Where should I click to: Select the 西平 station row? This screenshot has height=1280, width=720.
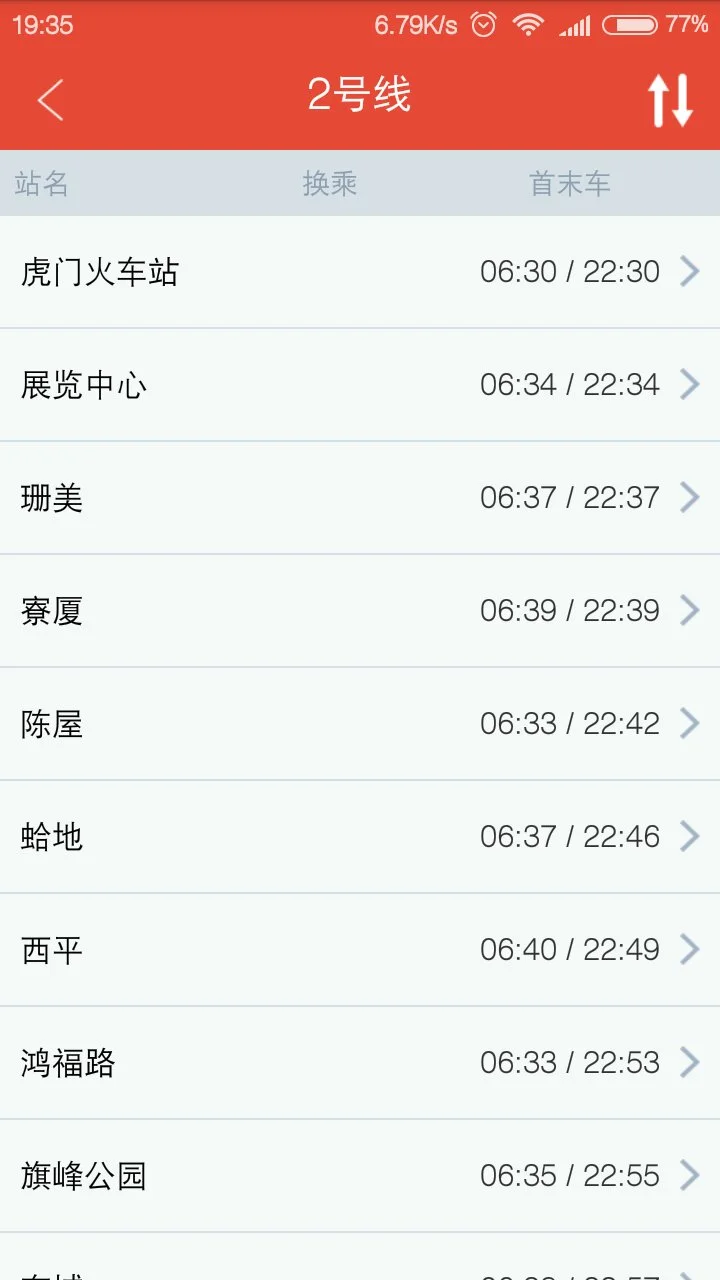click(x=360, y=949)
